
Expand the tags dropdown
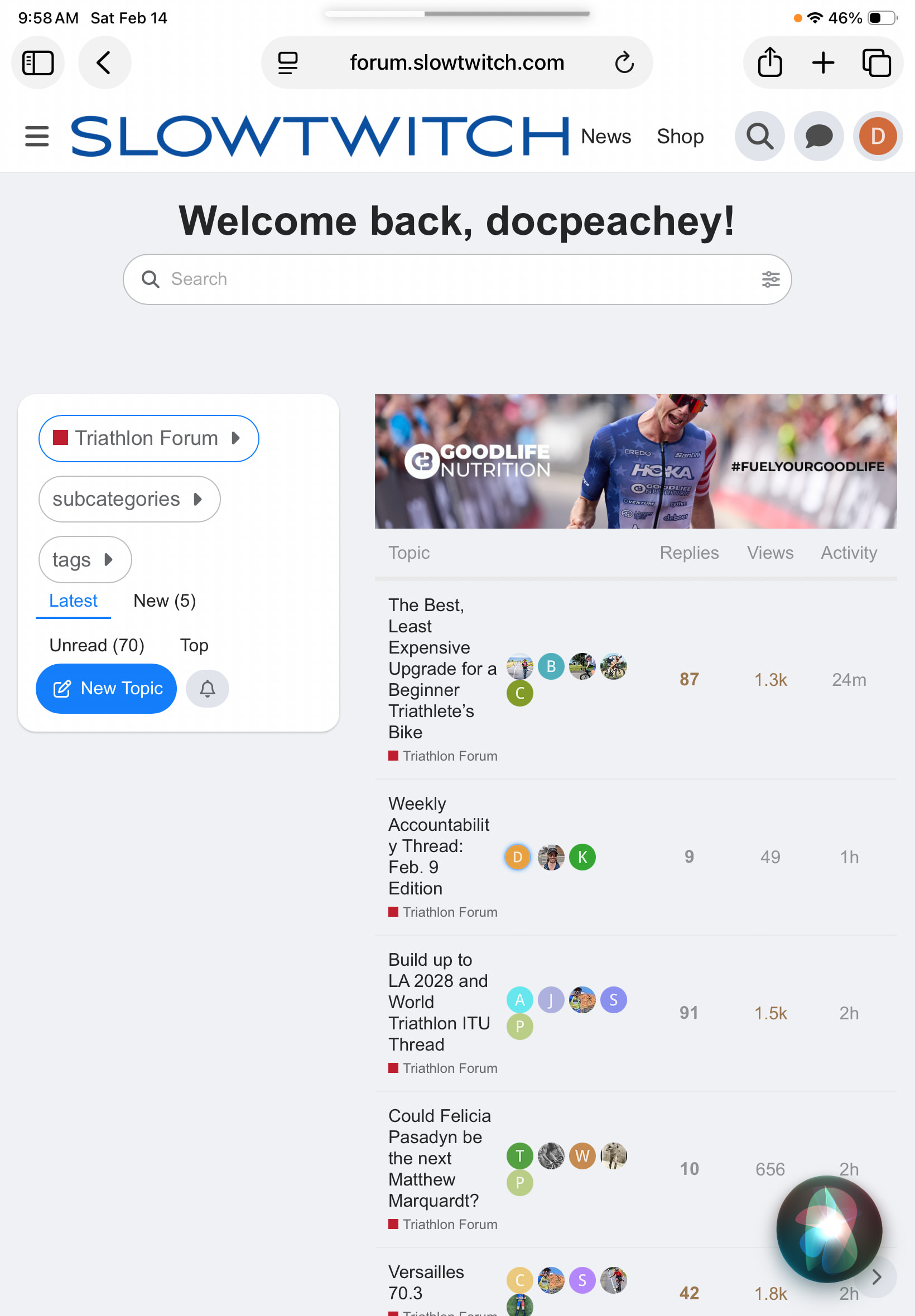pyautogui.click(x=85, y=559)
